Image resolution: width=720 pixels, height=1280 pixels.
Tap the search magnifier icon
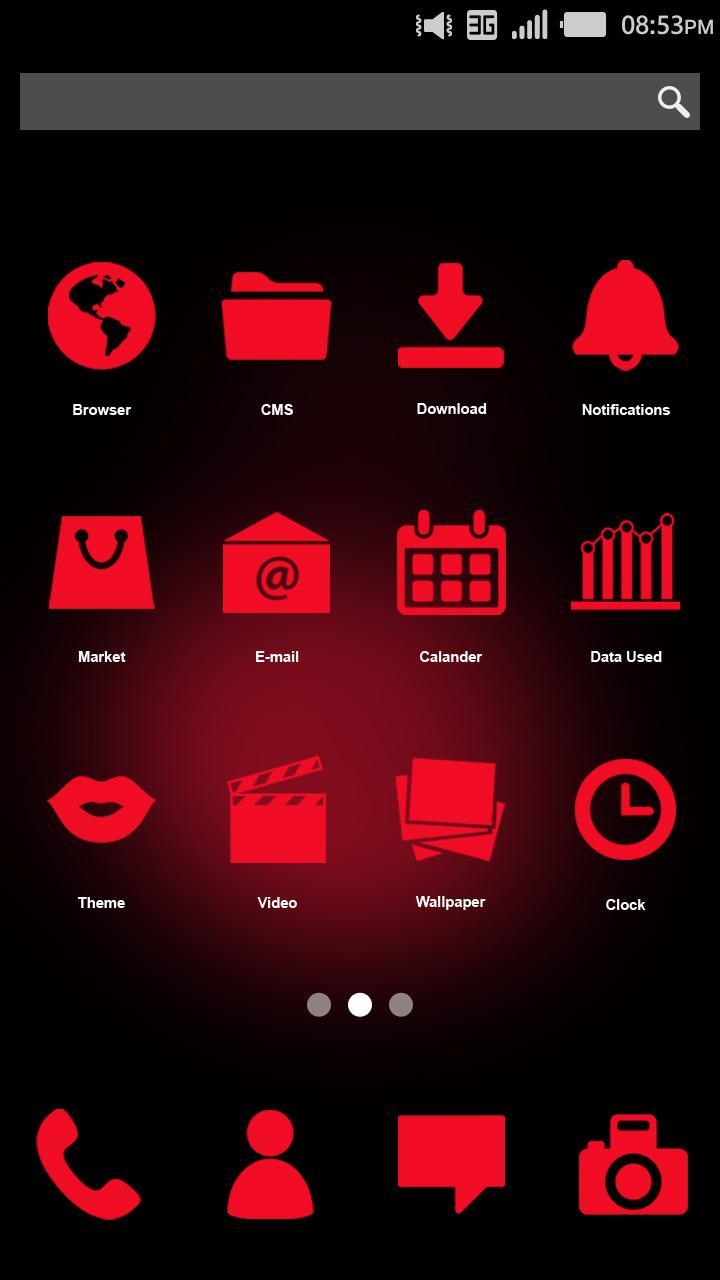click(x=672, y=101)
